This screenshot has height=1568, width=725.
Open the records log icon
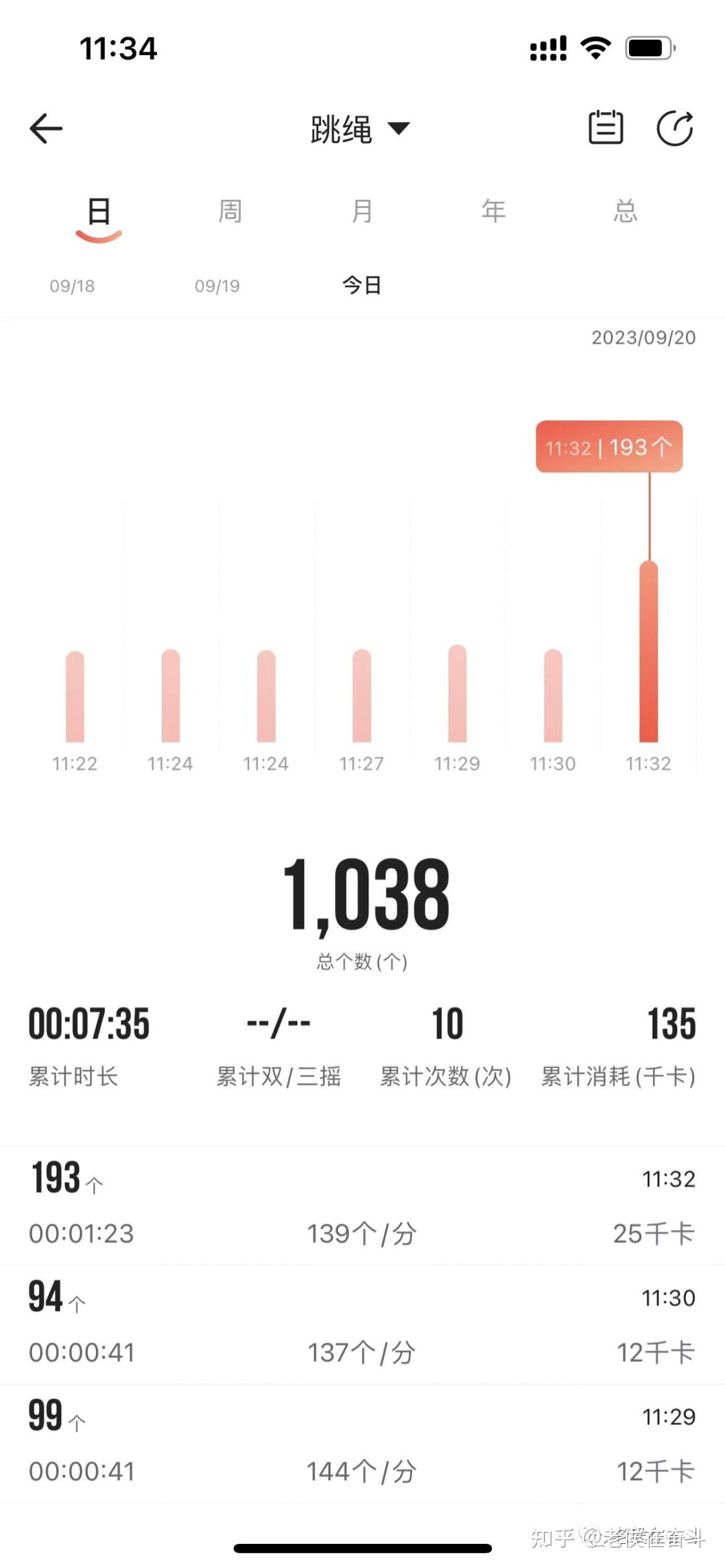coord(606,127)
